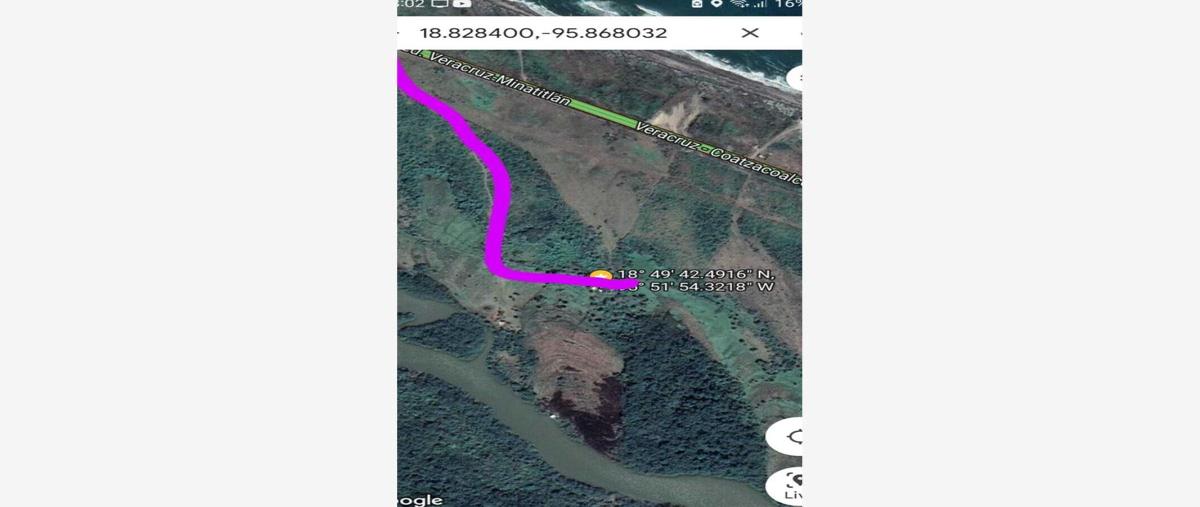The height and width of the screenshot is (507, 1200).
Task: Tap the coordinates search field
Action: [x=560, y=33]
